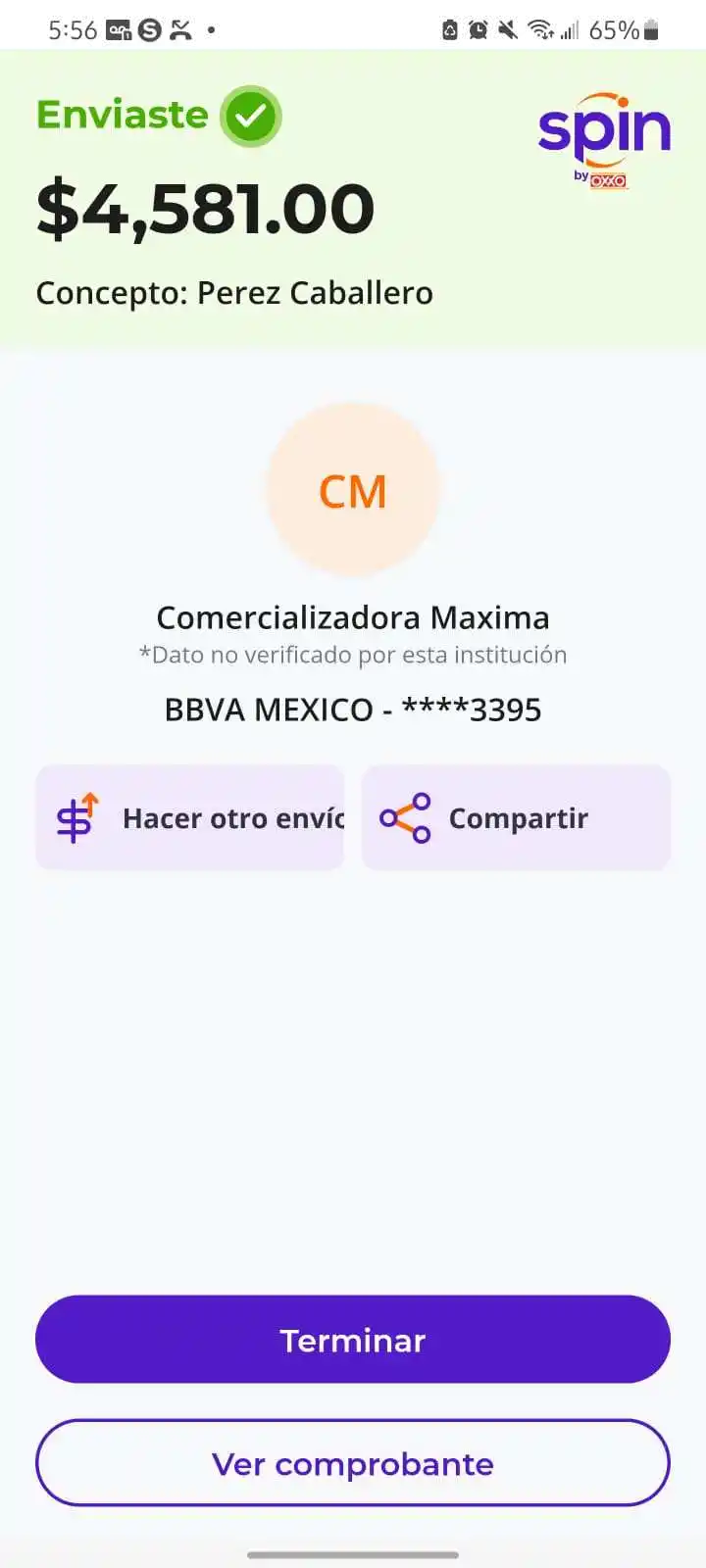Tap Hacer otro envío button
Screen dimensions: 706x1568
click(190, 817)
